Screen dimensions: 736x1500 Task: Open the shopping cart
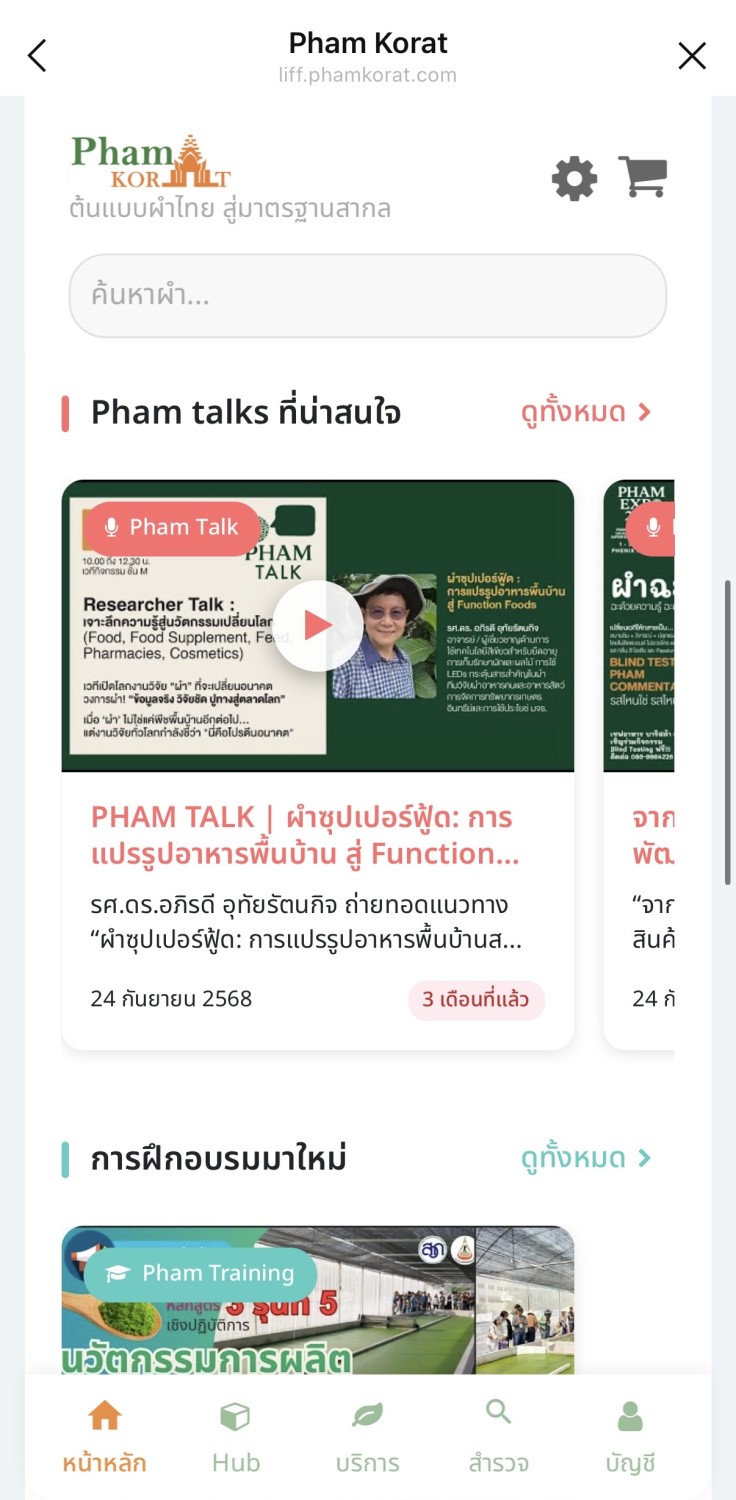642,178
